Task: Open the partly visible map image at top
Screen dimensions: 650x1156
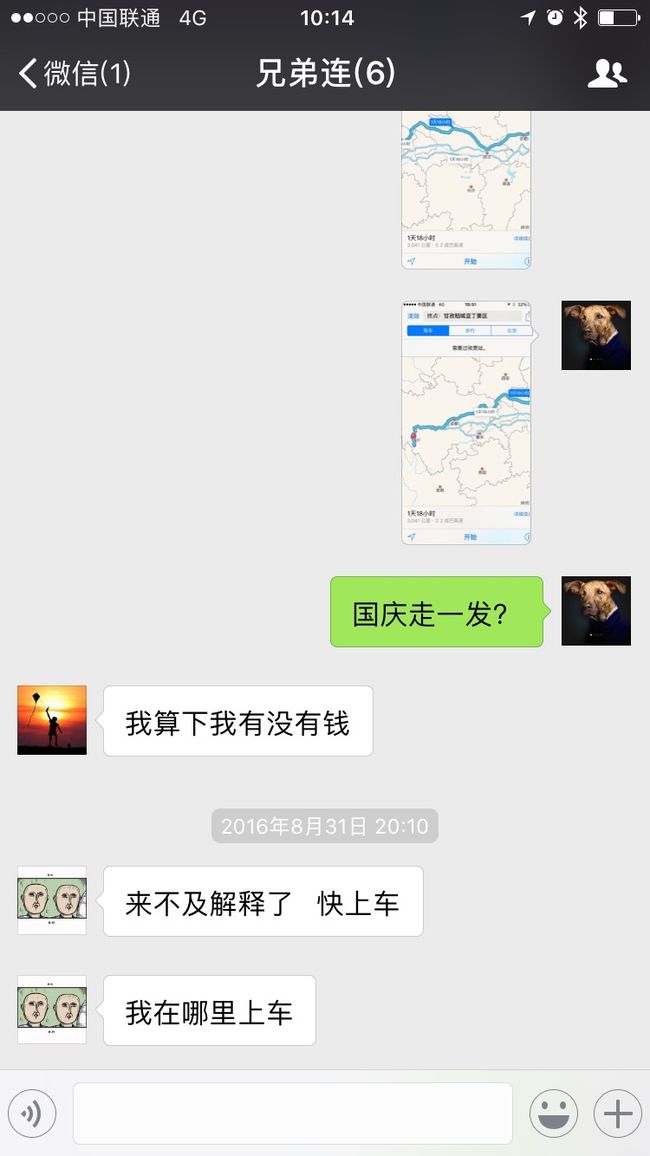Action: point(466,190)
